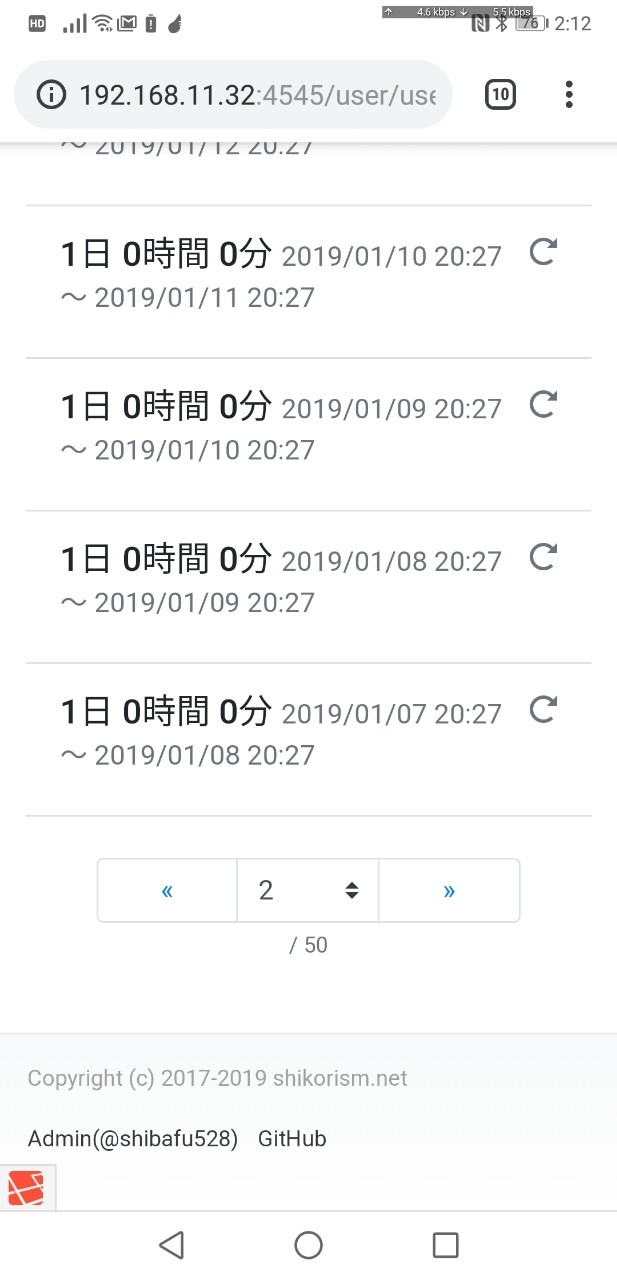Tap the redo icon for 2019/01/09 20:27 entry
Viewport: 617px width, 1280px height.
(x=542, y=405)
